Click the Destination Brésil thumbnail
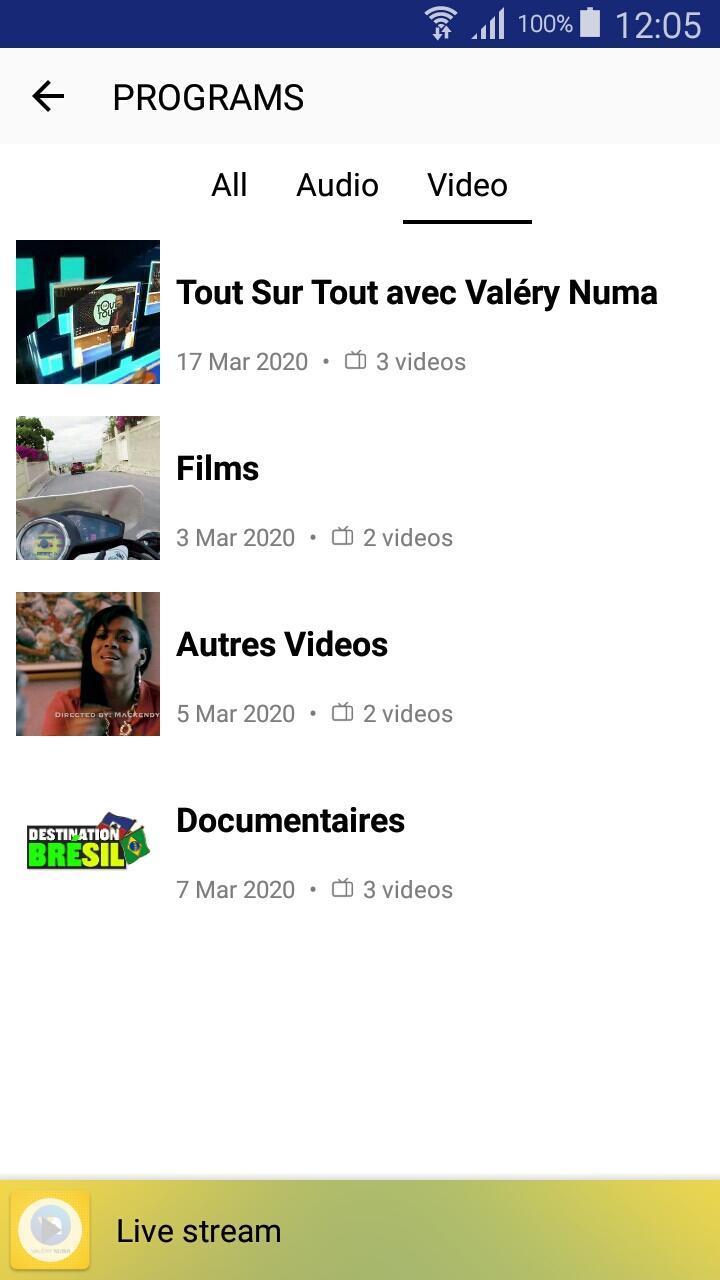Viewport: 720px width, 1280px height. (87, 841)
